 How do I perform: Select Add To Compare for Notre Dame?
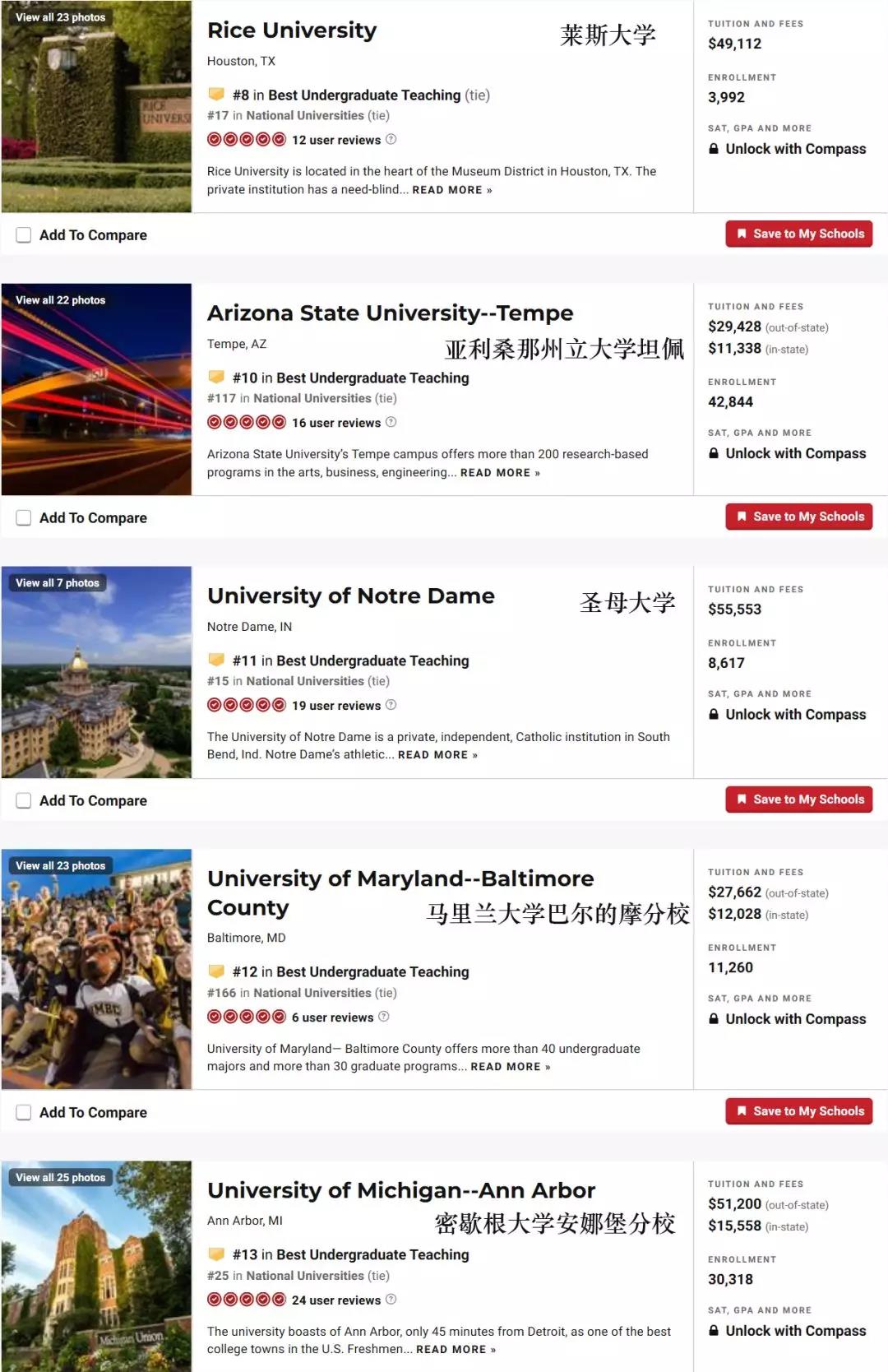click(x=24, y=801)
